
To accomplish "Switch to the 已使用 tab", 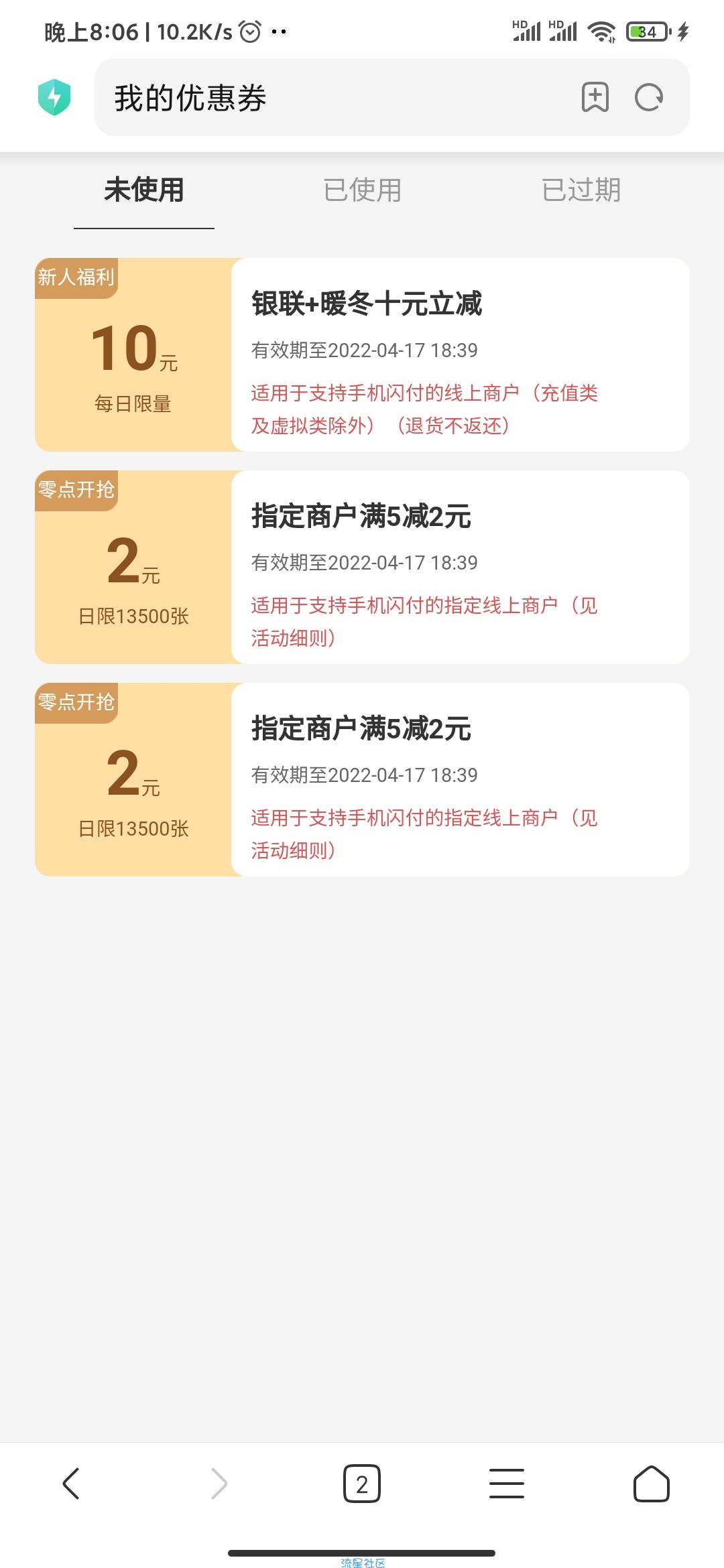I will 362,190.
